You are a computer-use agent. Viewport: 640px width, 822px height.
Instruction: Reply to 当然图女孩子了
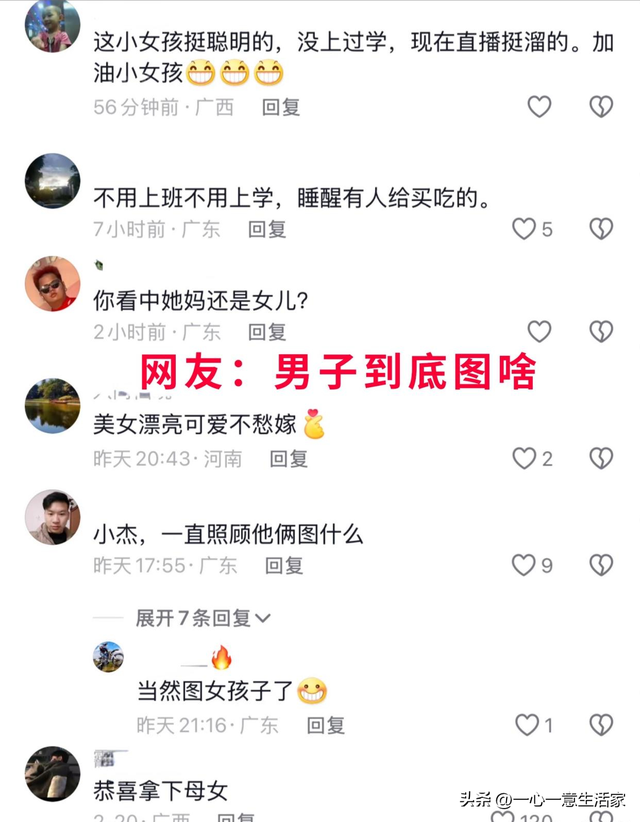tap(325, 725)
